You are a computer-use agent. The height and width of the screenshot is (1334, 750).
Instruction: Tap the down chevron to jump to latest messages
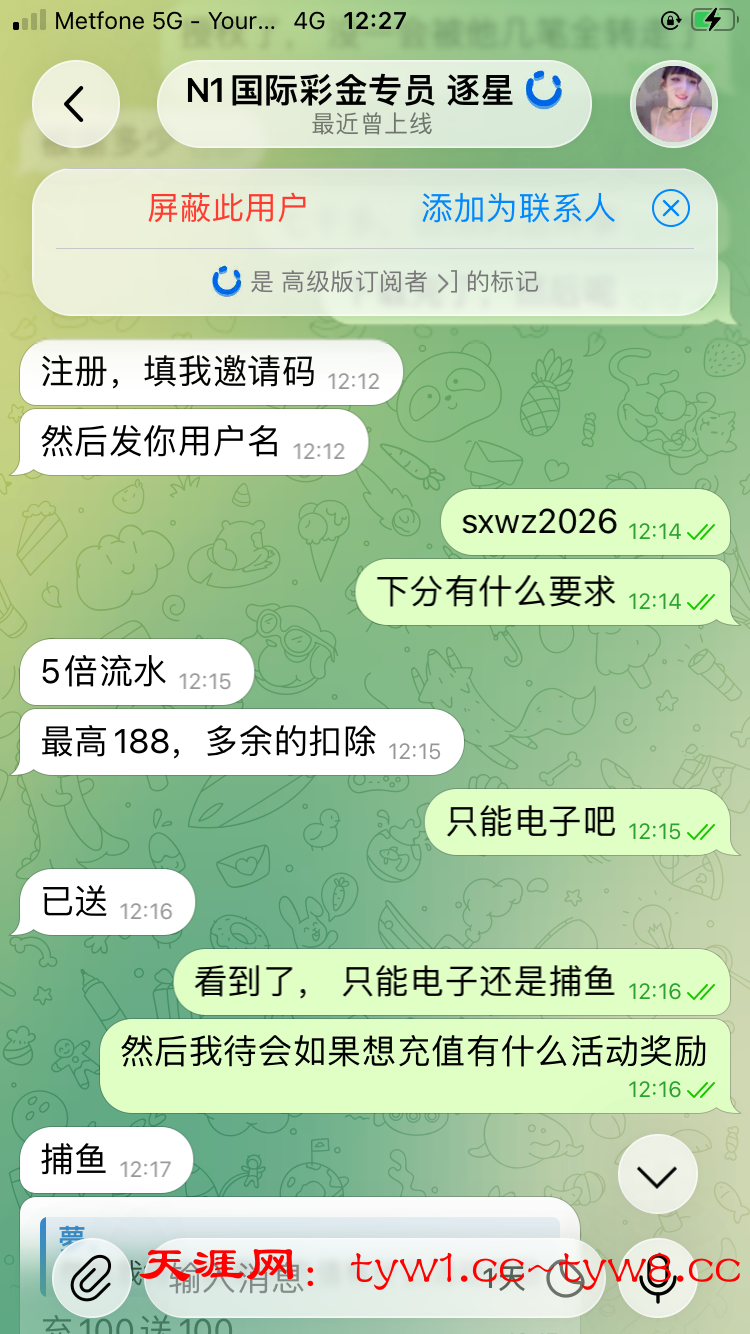coord(657,1175)
